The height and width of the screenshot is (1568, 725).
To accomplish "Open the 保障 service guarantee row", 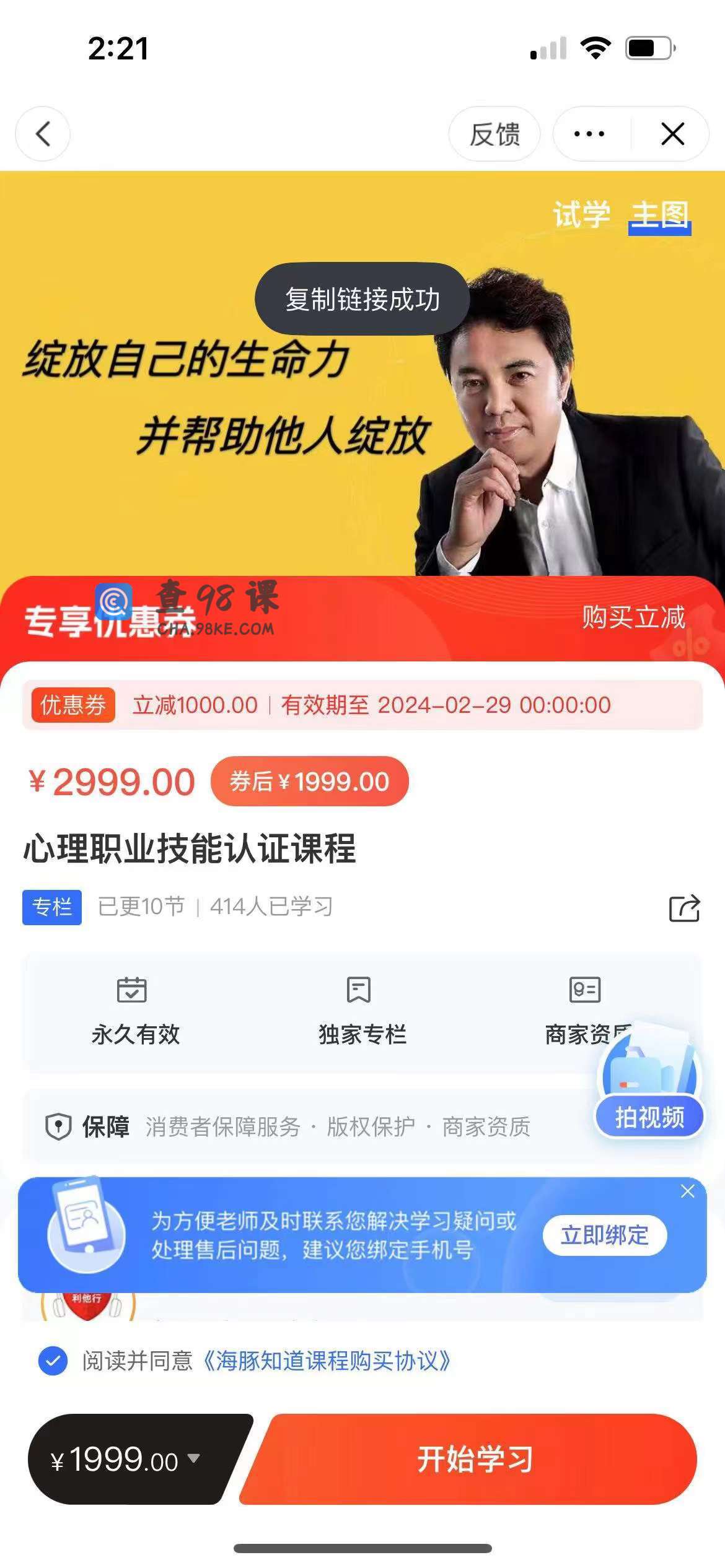I will pos(288,1126).
